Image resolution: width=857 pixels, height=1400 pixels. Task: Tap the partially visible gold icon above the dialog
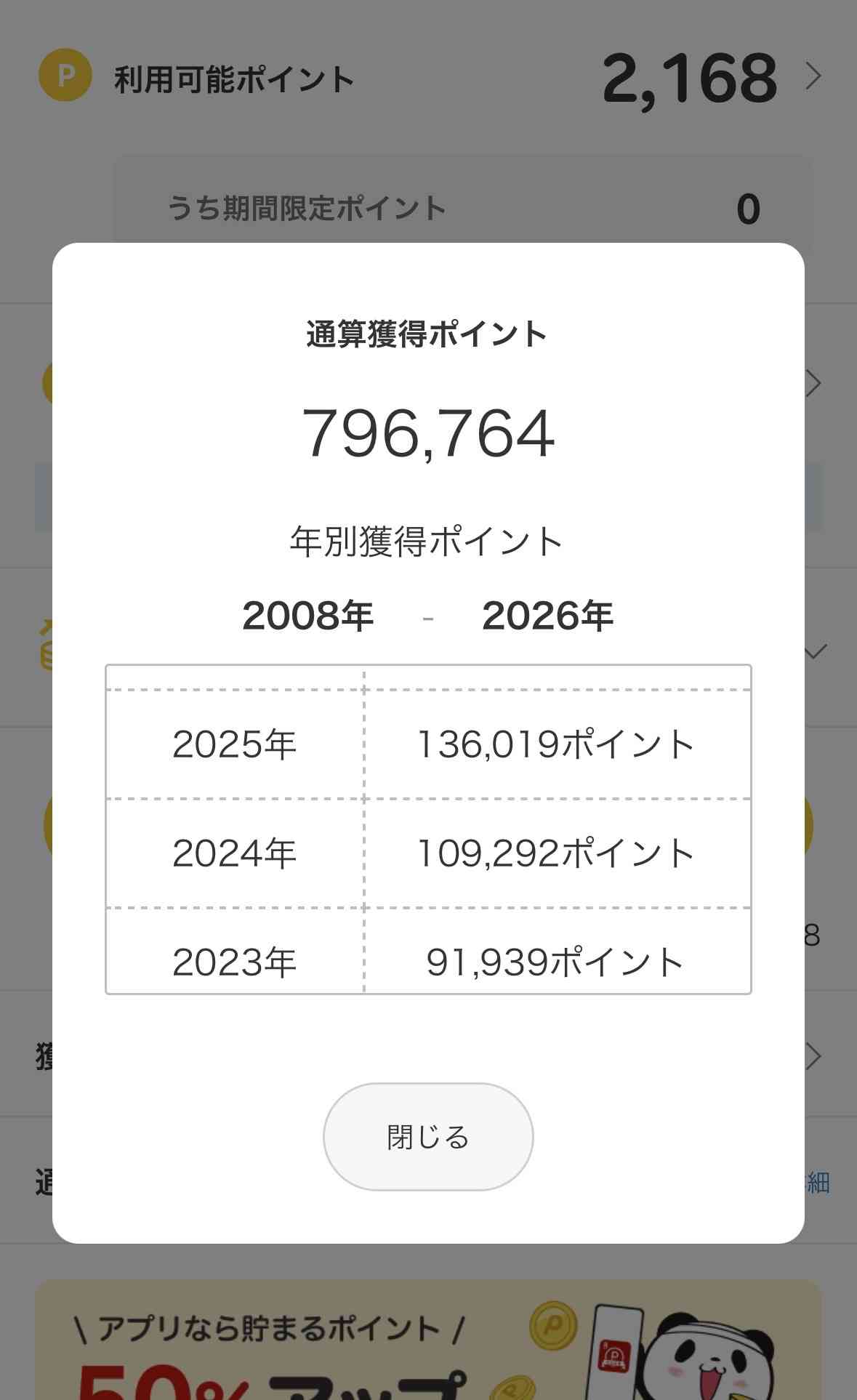[47, 382]
